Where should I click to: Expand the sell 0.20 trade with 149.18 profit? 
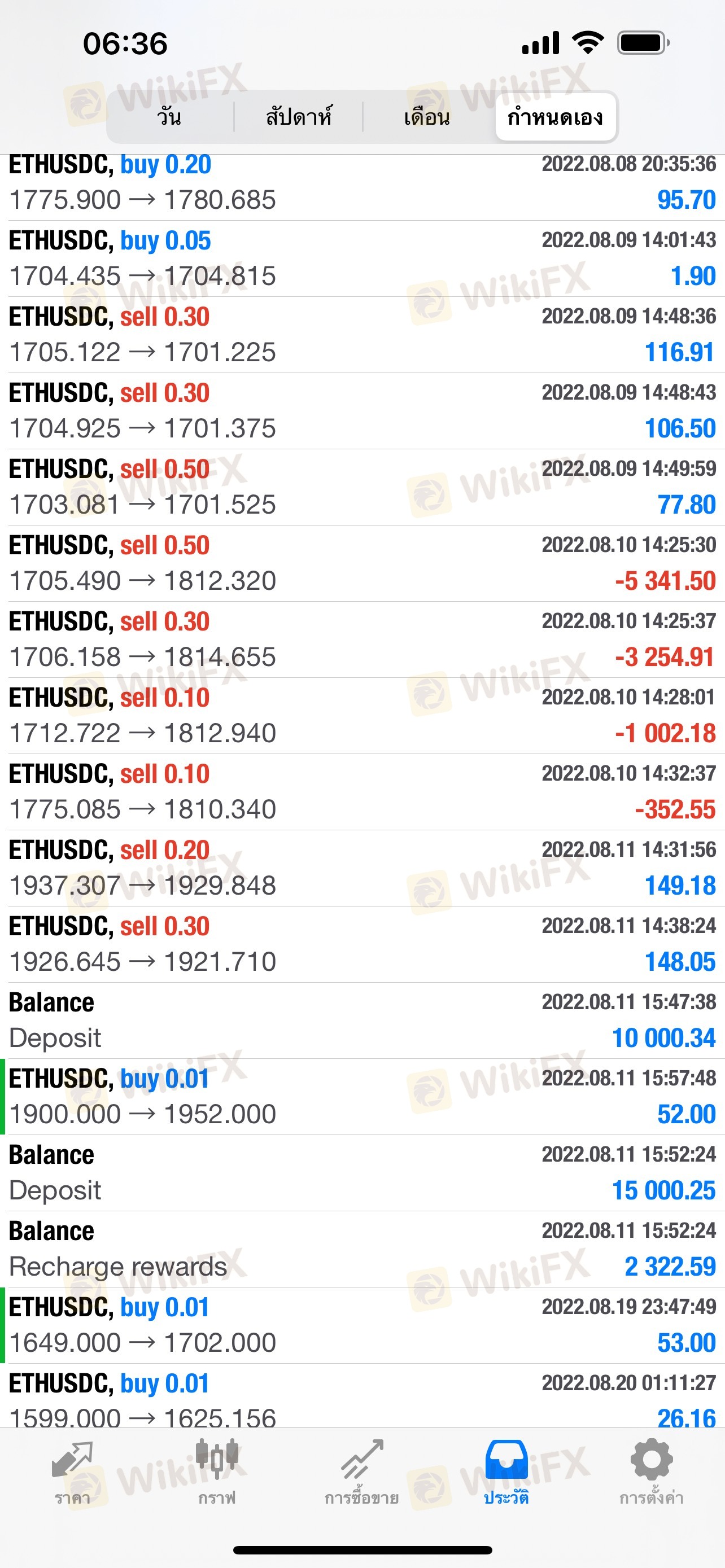click(362, 868)
